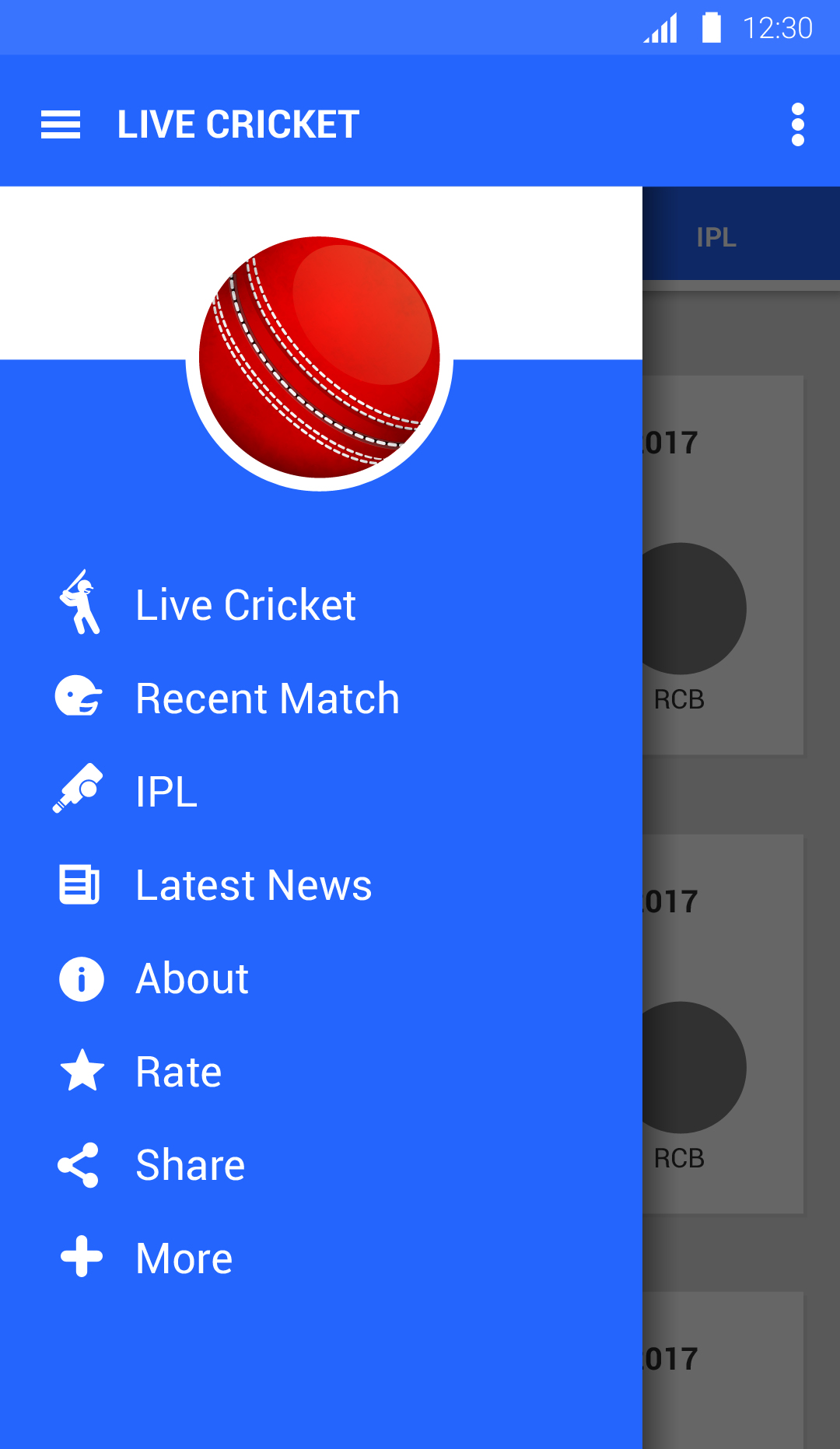
Task: Tap the hamburger menu button
Action: [61, 124]
